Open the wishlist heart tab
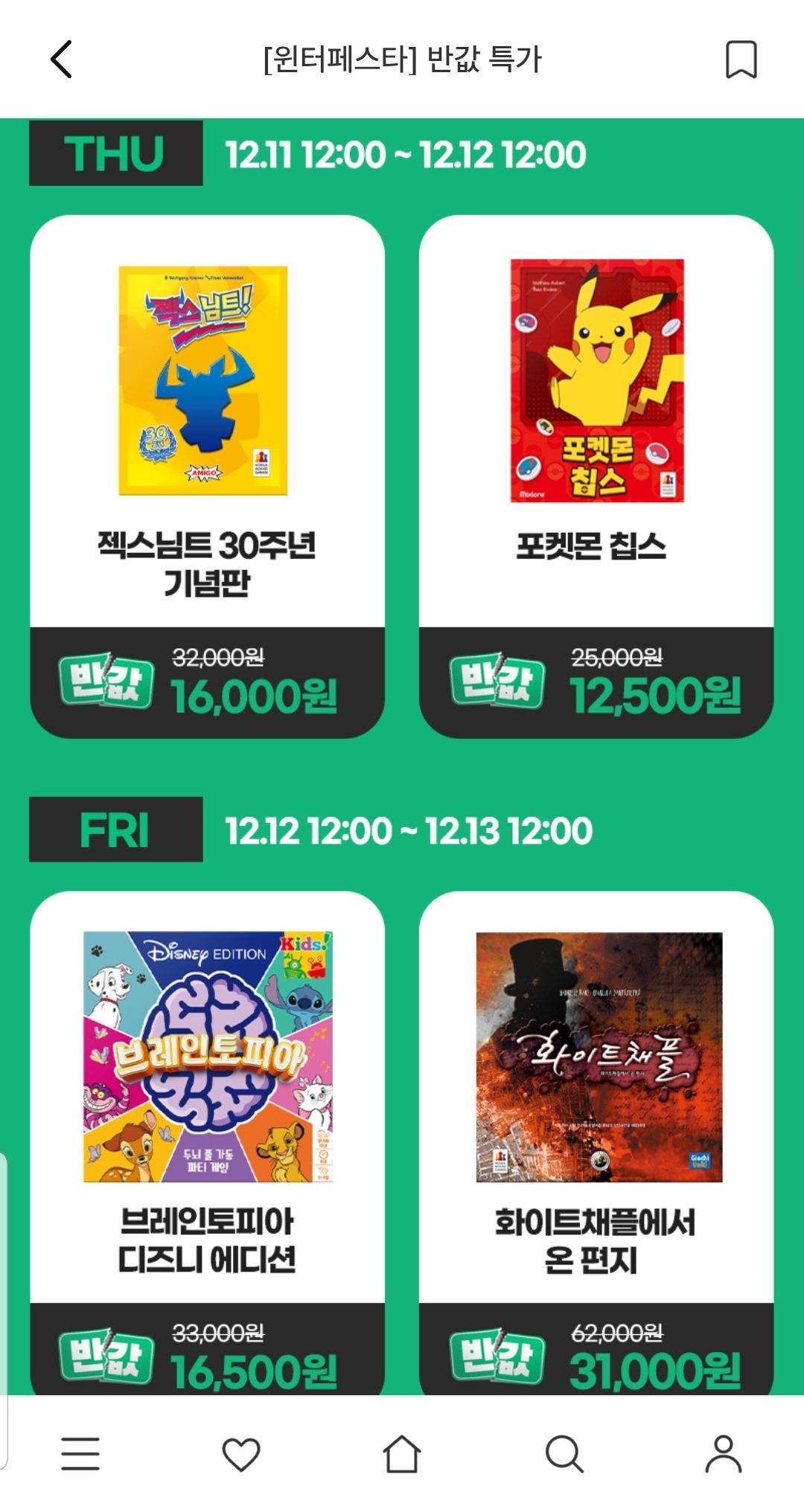Image resolution: width=804 pixels, height=1512 pixels. click(x=241, y=1453)
